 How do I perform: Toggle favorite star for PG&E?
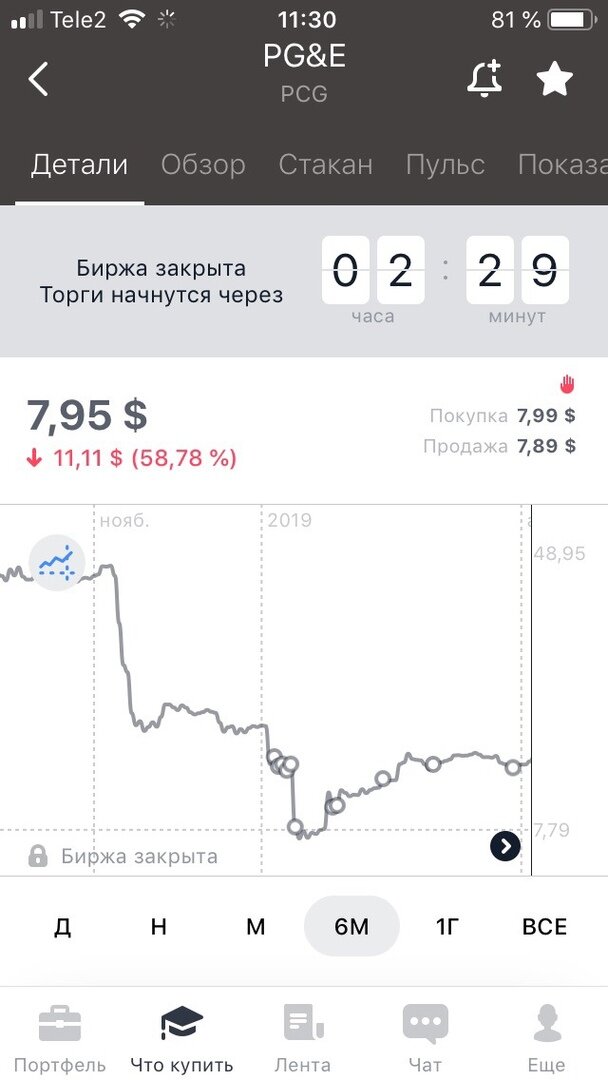(x=555, y=78)
